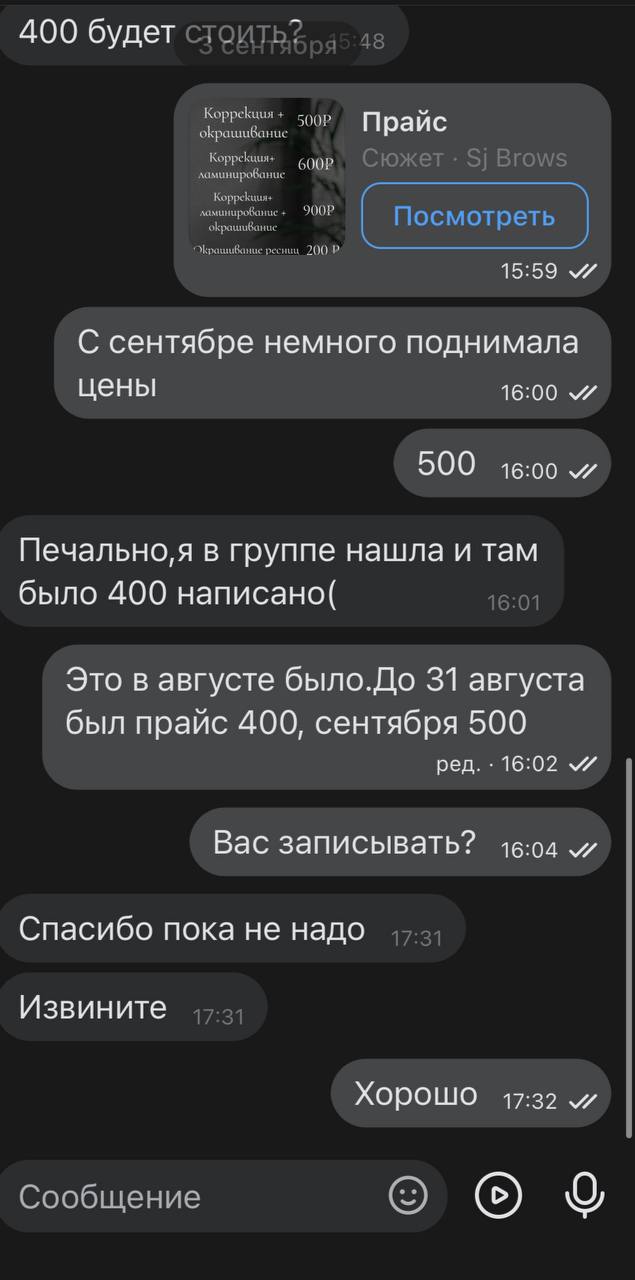Tap the Посмотреть button in the Прайс card
Screen dimensions: 635x1280
pos(474,216)
